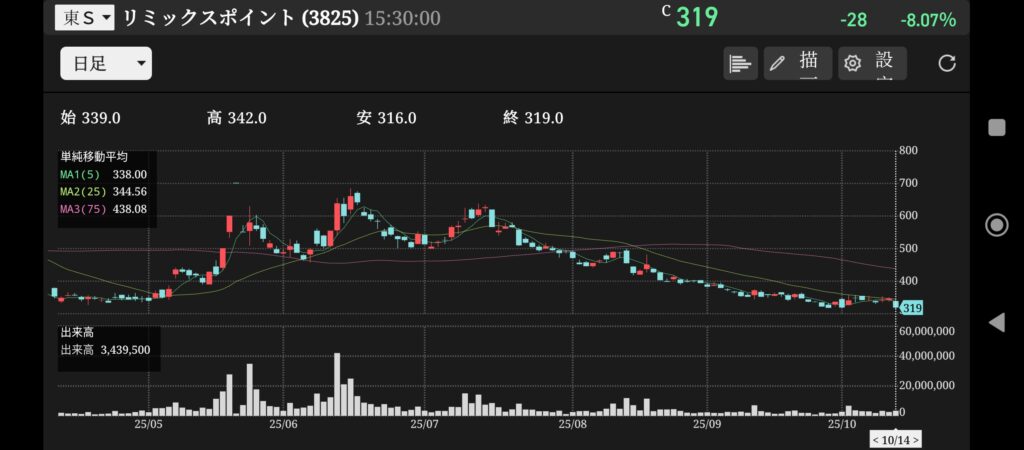Open the 東S market dropdown
The width and height of the screenshot is (1024, 450).
(x=84, y=17)
